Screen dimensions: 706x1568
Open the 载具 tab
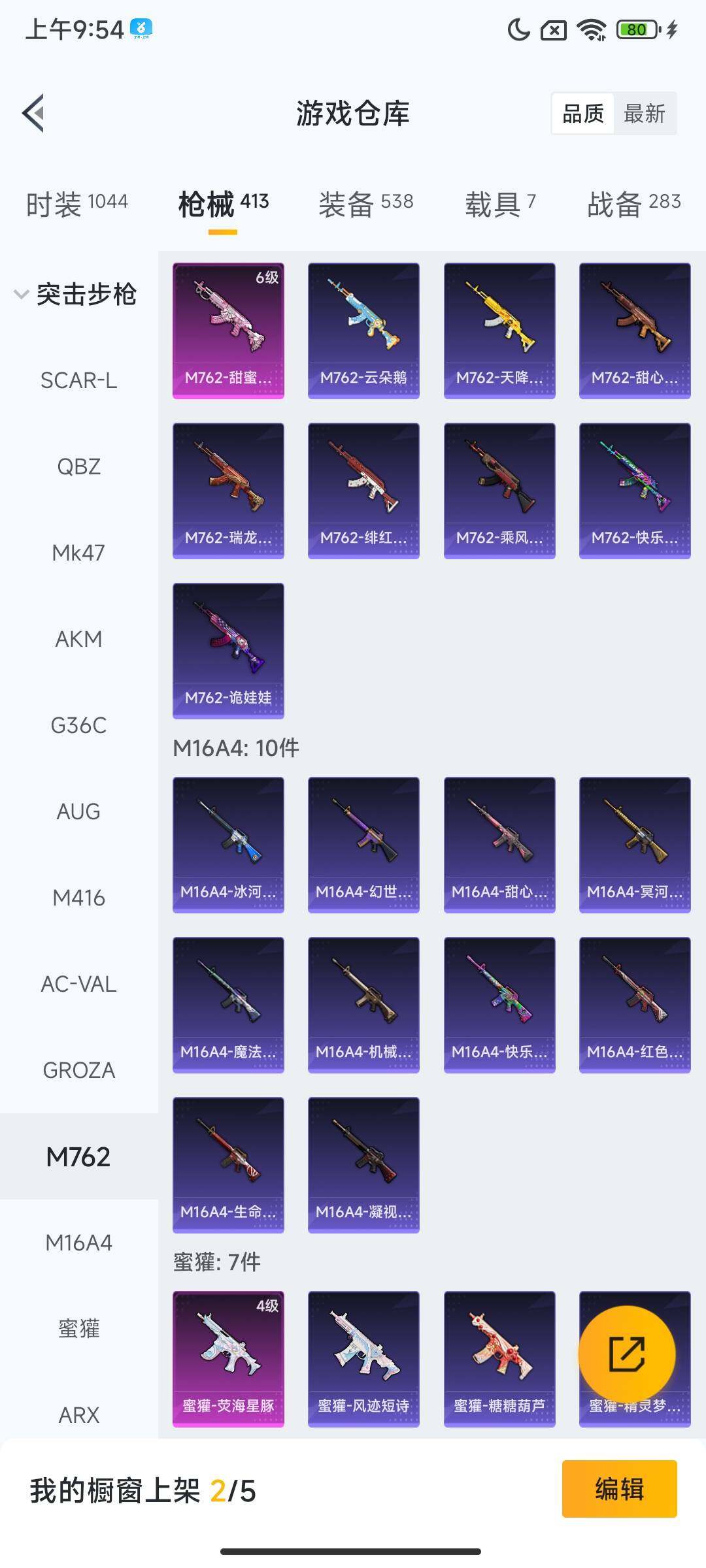coord(500,203)
